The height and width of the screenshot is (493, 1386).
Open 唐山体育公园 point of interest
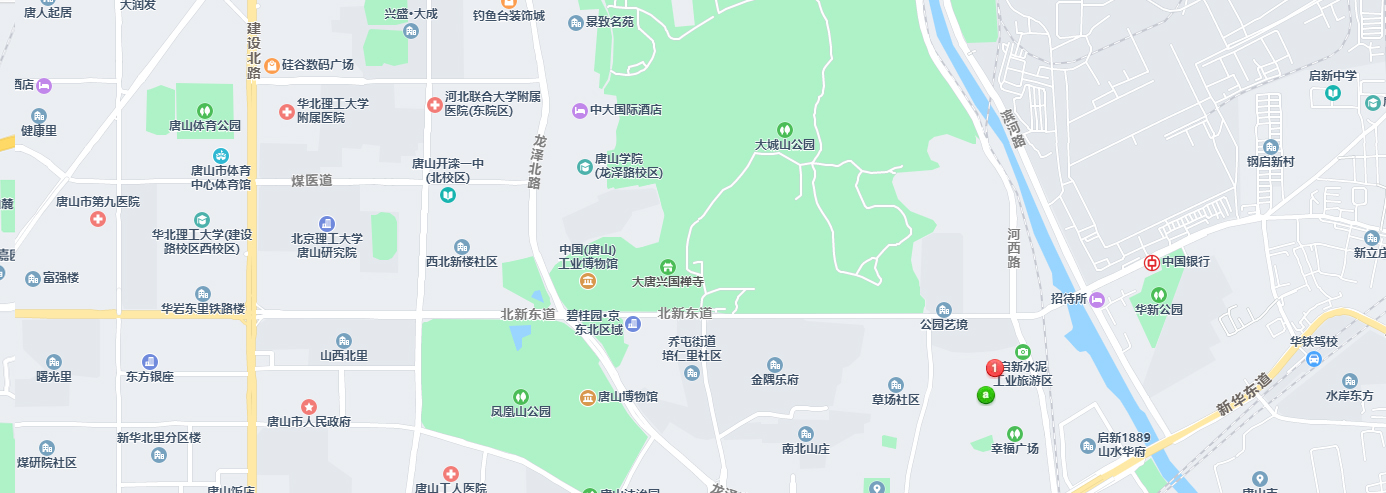point(204,110)
